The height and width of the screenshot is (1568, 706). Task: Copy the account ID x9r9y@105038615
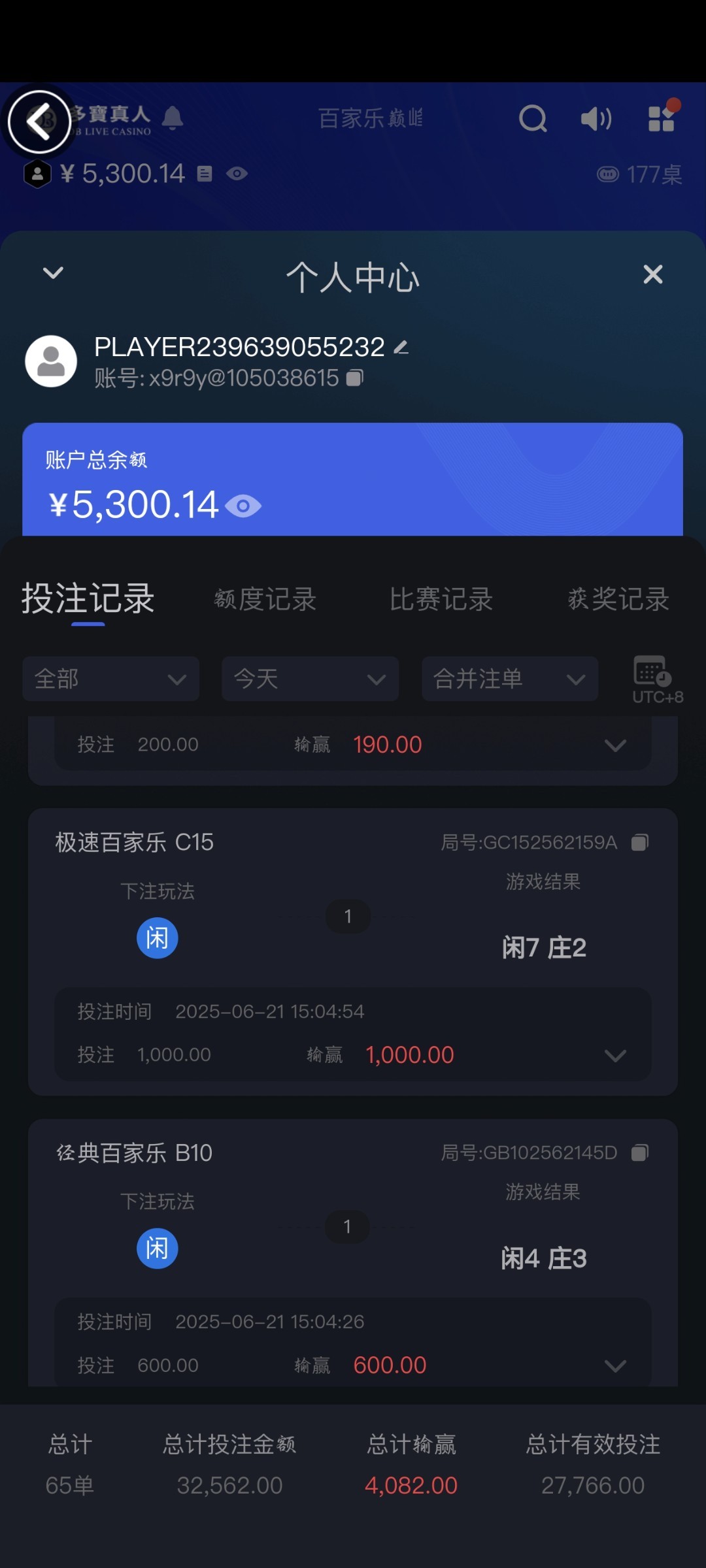(x=354, y=378)
